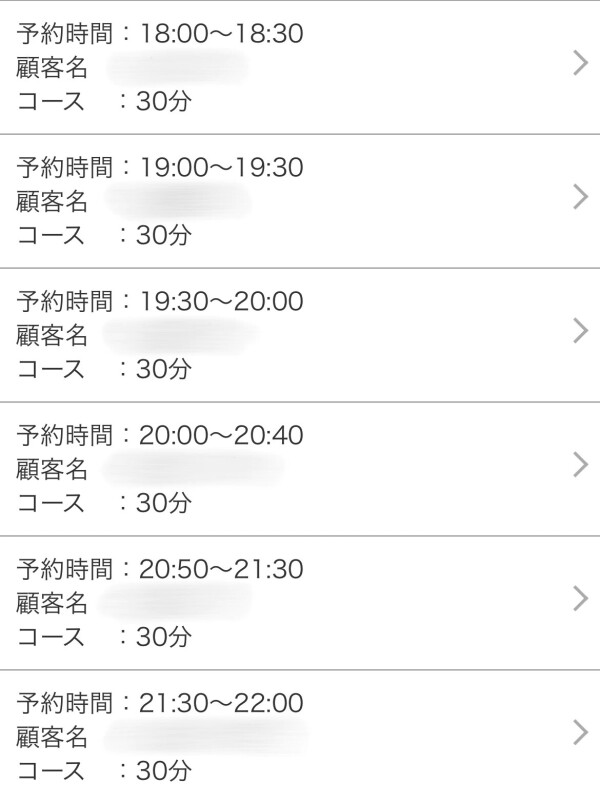Screen dimensions: 600x802
Task: Show details for the 20:50～21:30 booking
Action: [x=300, y=602]
